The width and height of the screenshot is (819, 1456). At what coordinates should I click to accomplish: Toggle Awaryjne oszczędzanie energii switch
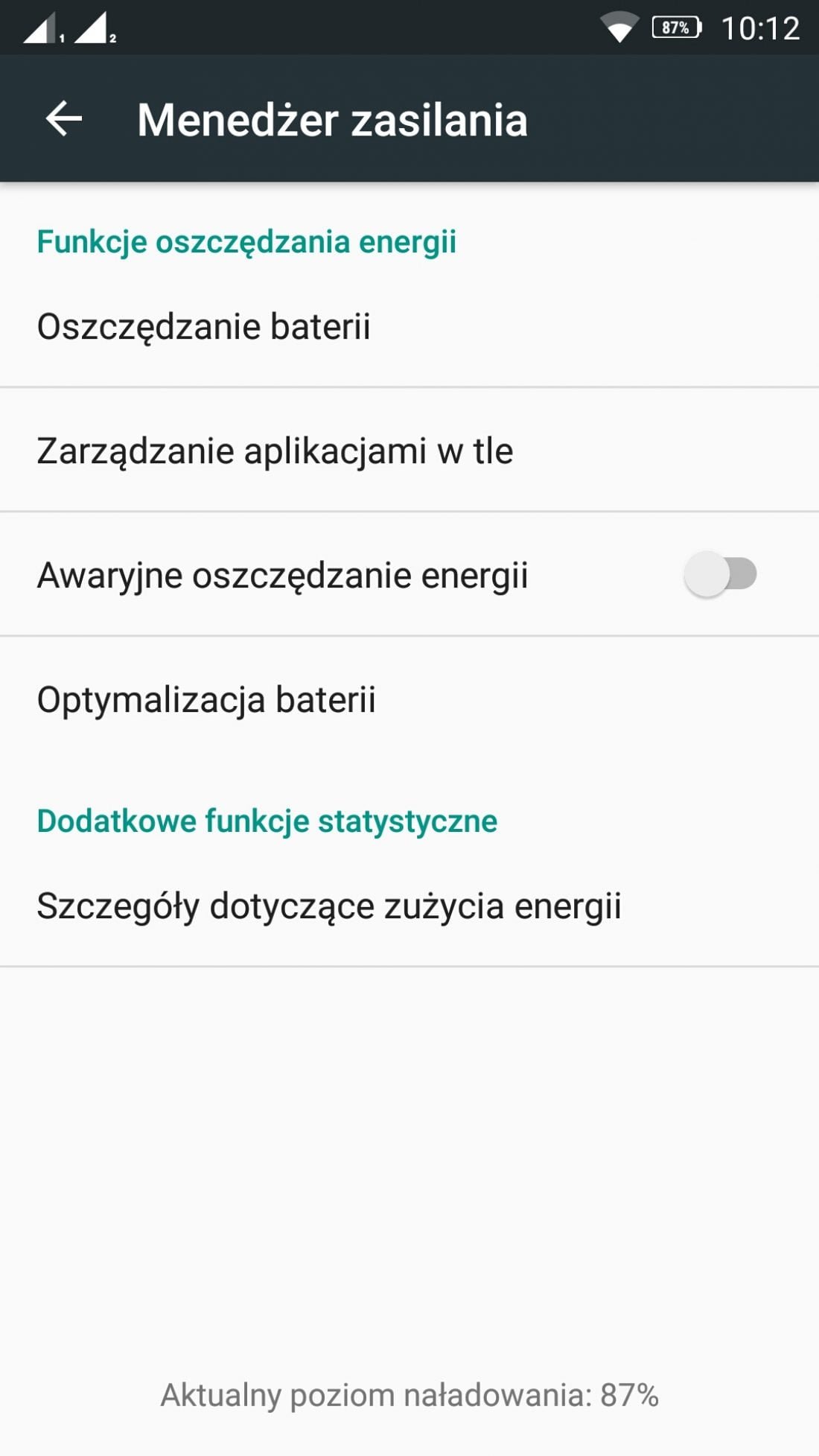point(720,574)
